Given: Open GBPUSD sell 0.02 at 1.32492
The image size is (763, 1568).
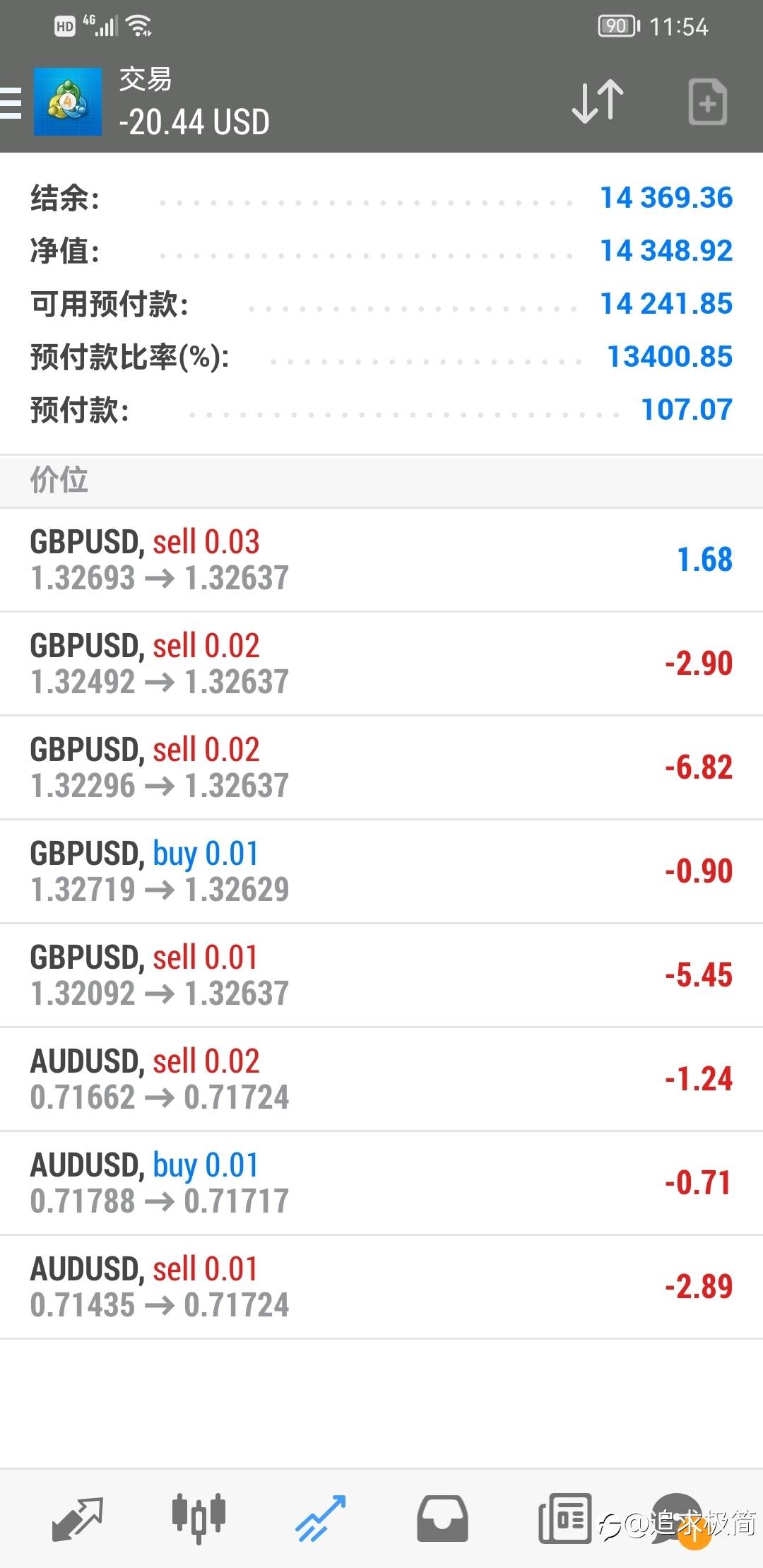Looking at the screenshot, I should coord(381,664).
